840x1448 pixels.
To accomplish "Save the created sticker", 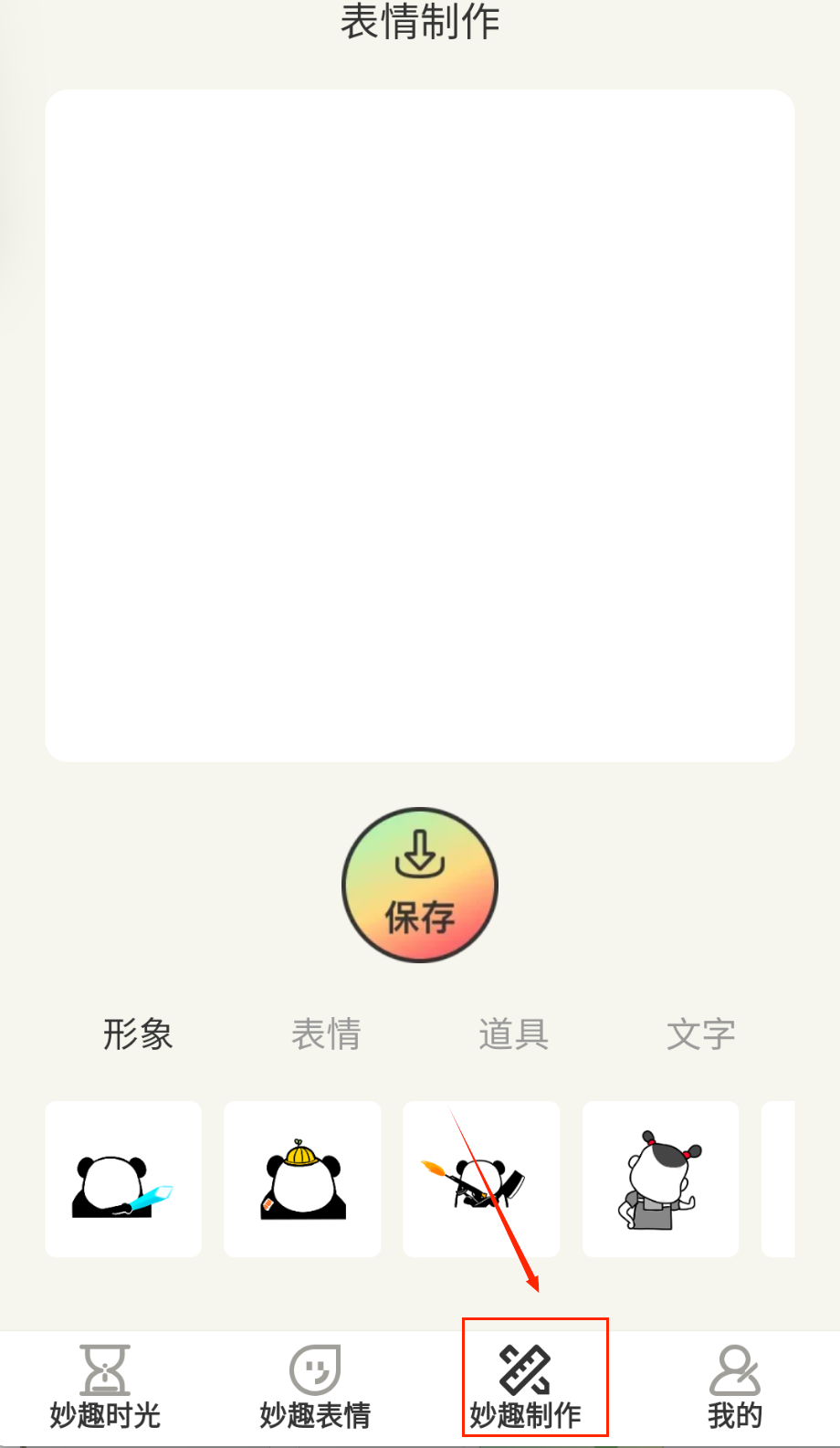I will 420,885.
